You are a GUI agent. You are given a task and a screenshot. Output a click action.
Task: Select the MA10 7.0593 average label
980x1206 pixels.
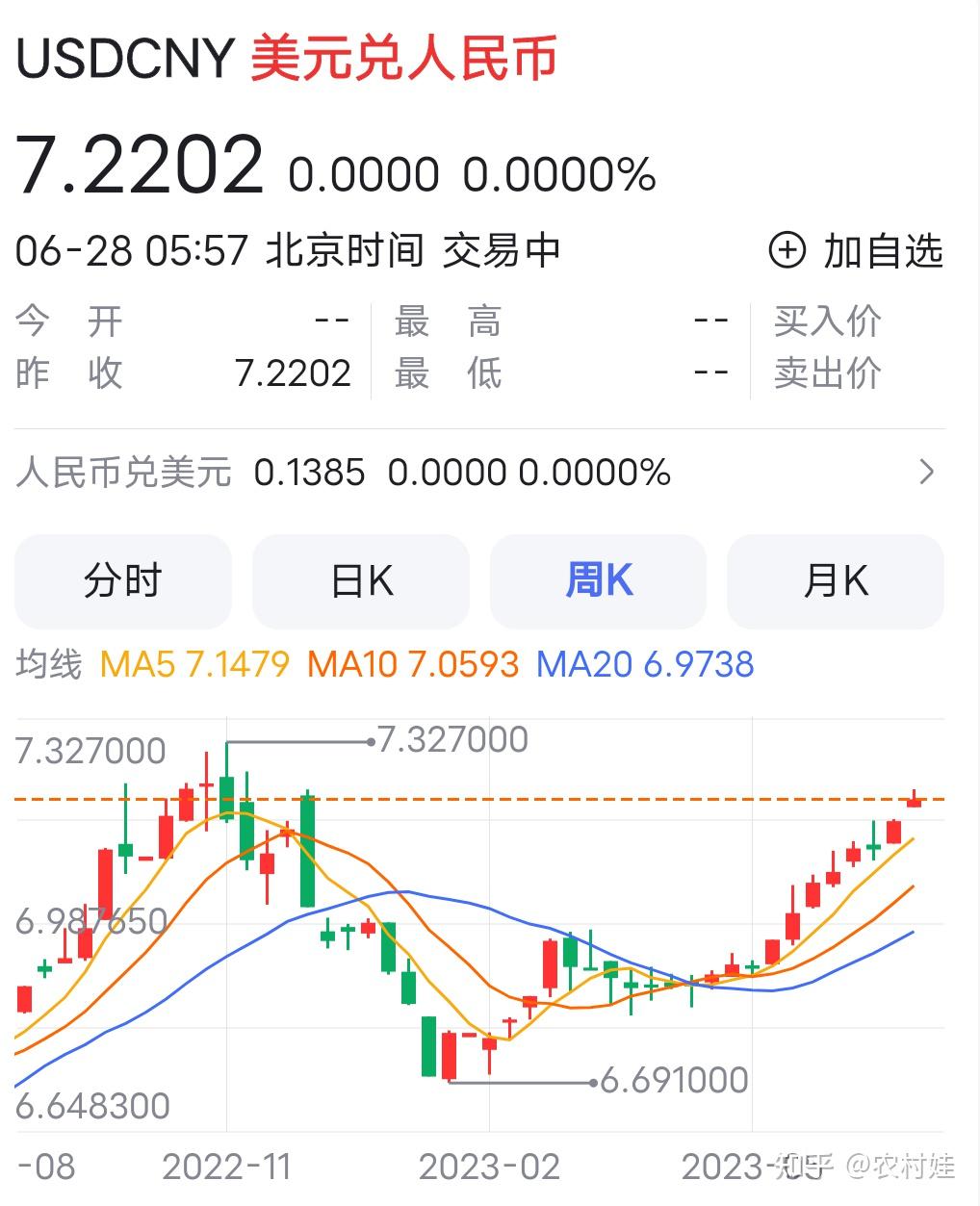412,664
